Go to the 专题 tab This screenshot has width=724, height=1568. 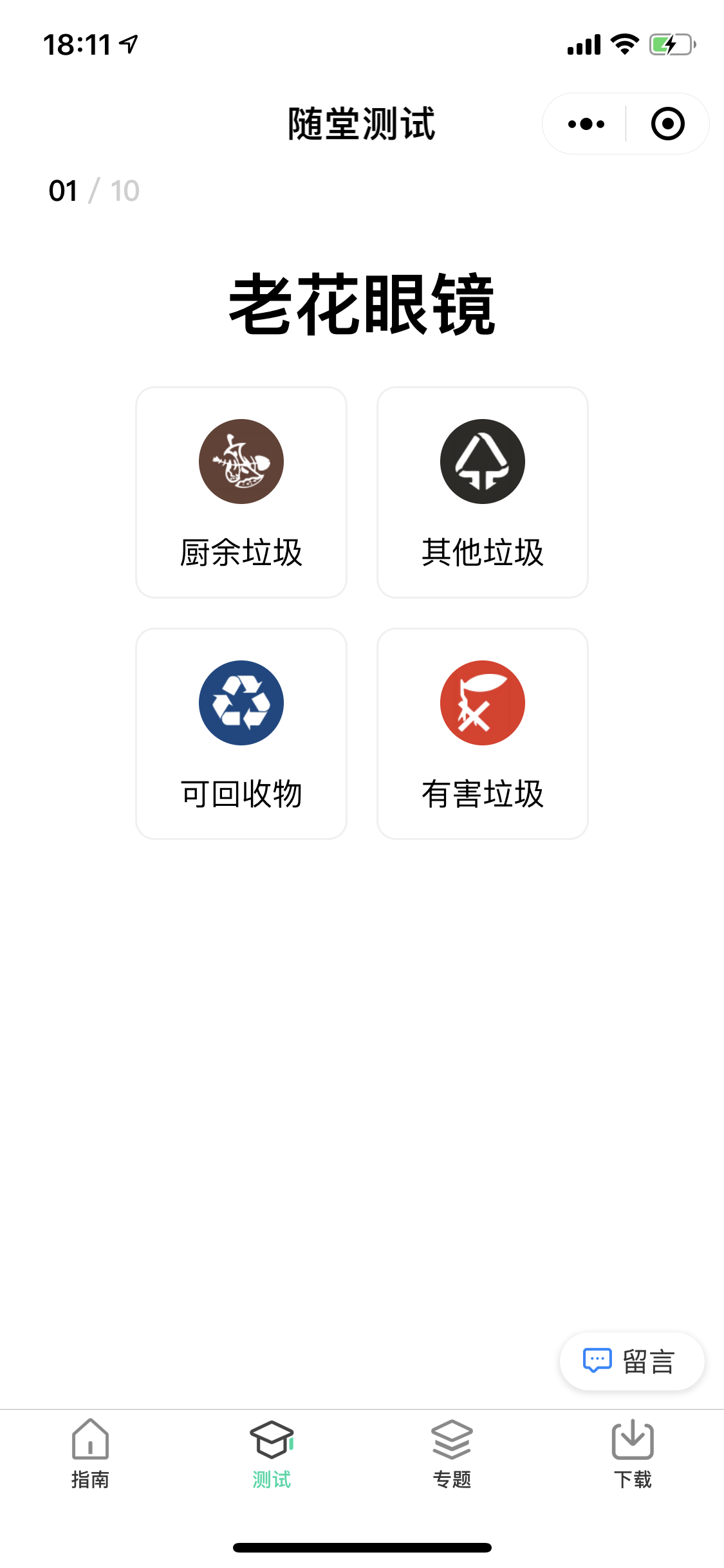[x=452, y=1454]
